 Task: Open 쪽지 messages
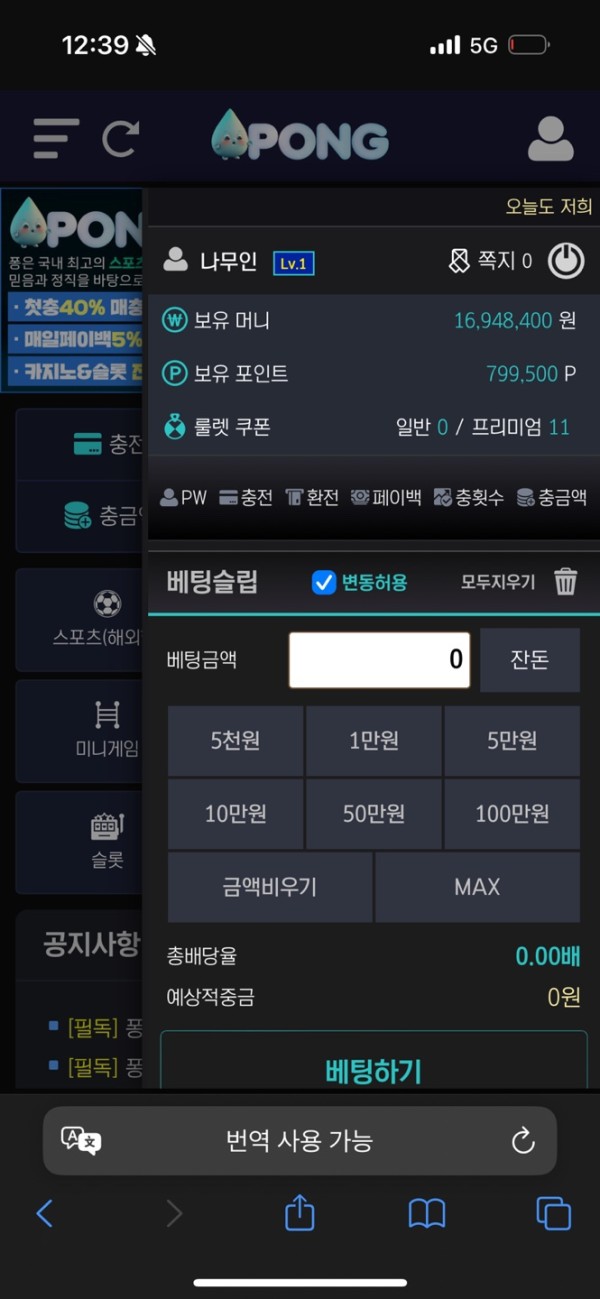coord(490,262)
